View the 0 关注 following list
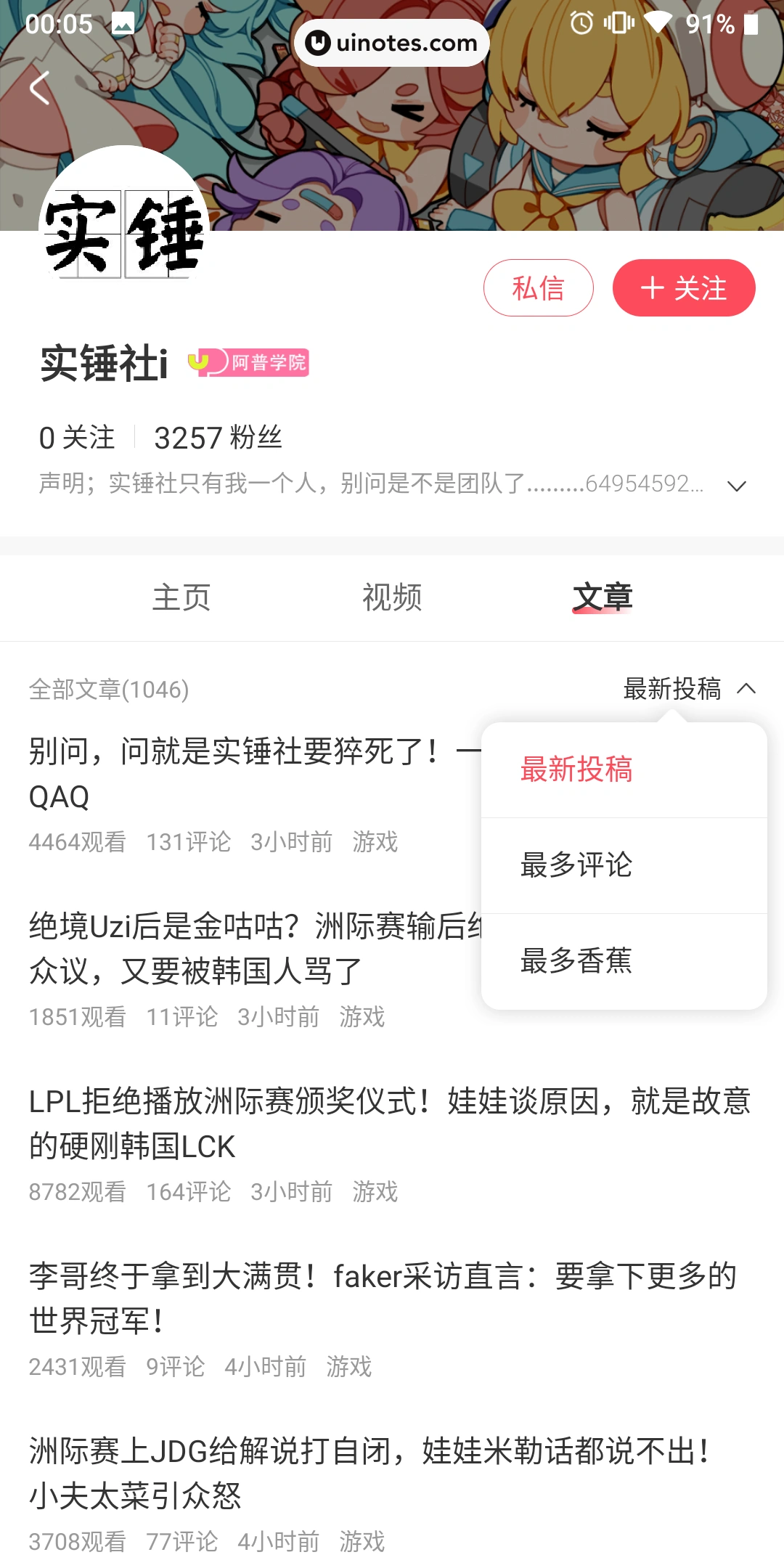 click(77, 438)
